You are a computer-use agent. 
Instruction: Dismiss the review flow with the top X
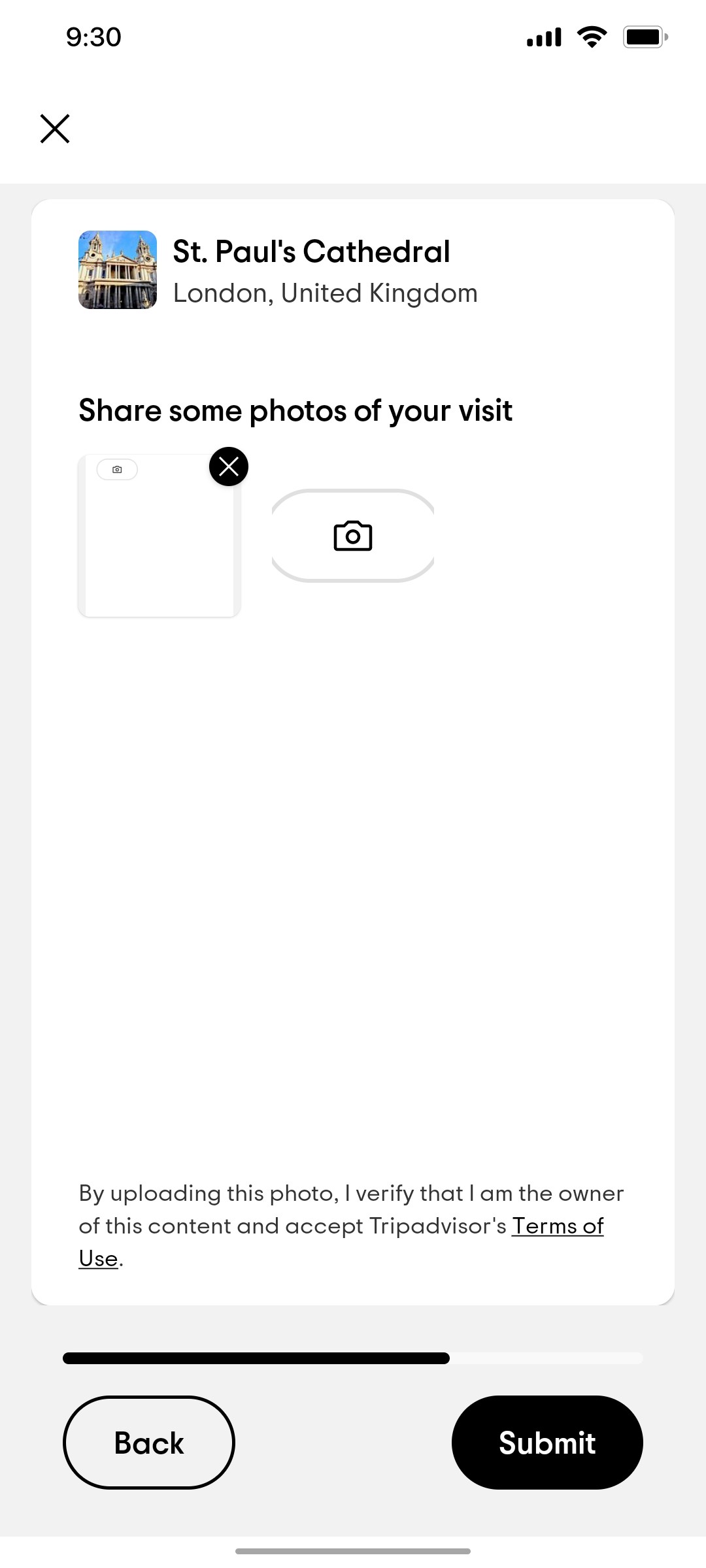click(x=55, y=128)
